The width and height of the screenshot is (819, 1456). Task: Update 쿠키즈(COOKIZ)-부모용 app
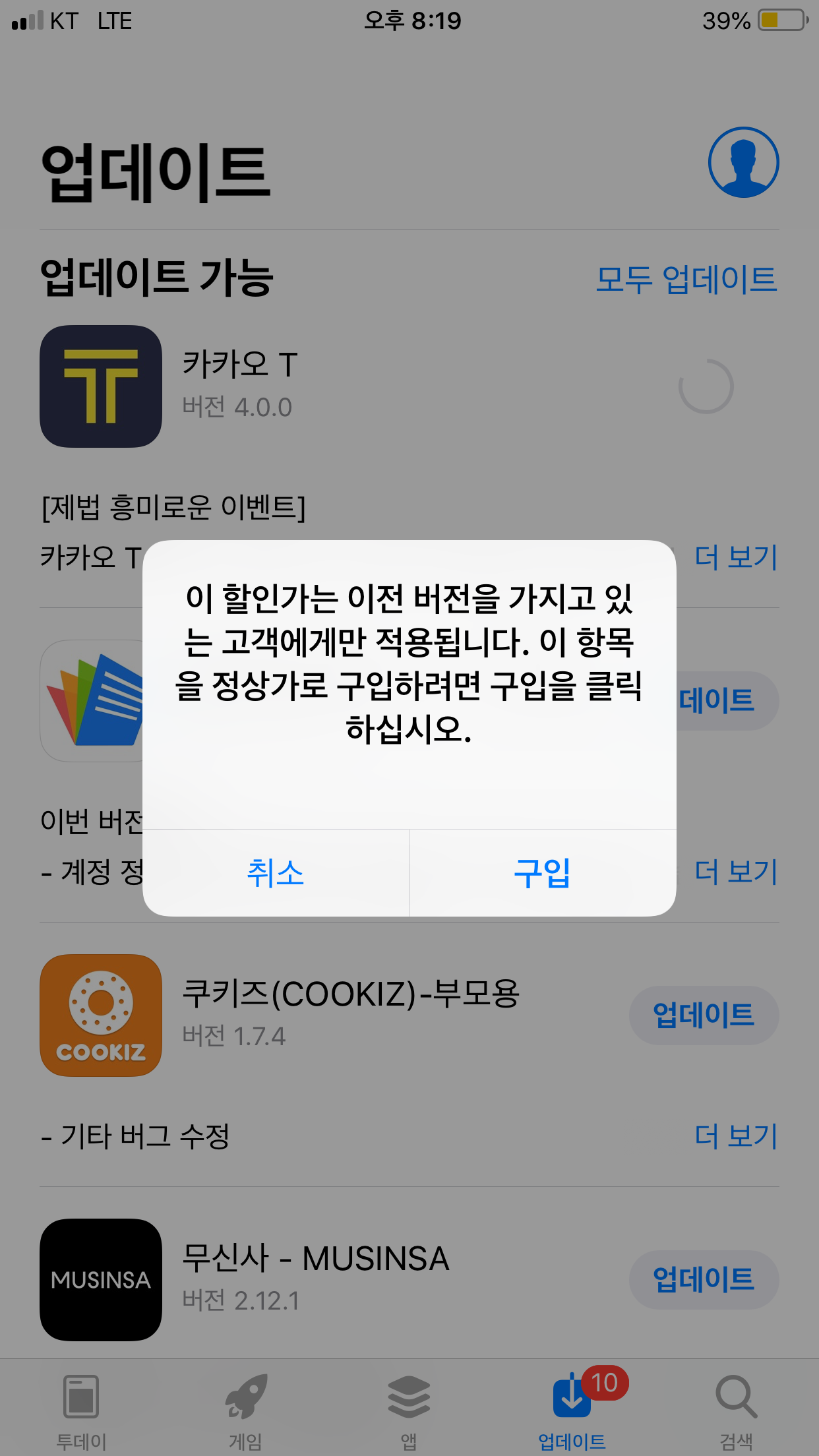(704, 1015)
